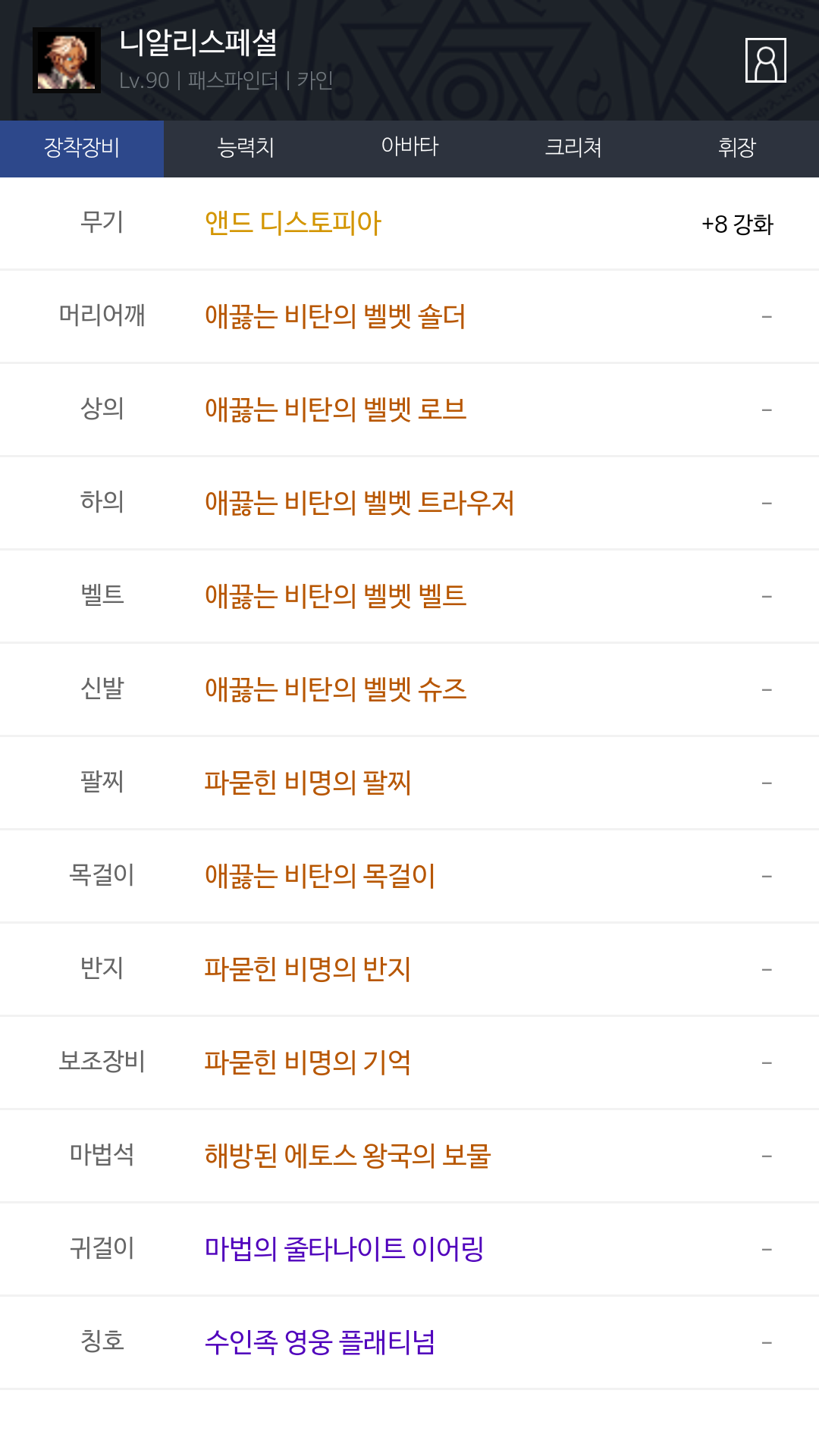Image resolution: width=819 pixels, height=1456 pixels.
Task: Switch to the 휘장 tab
Action: (x=737, y=149)
